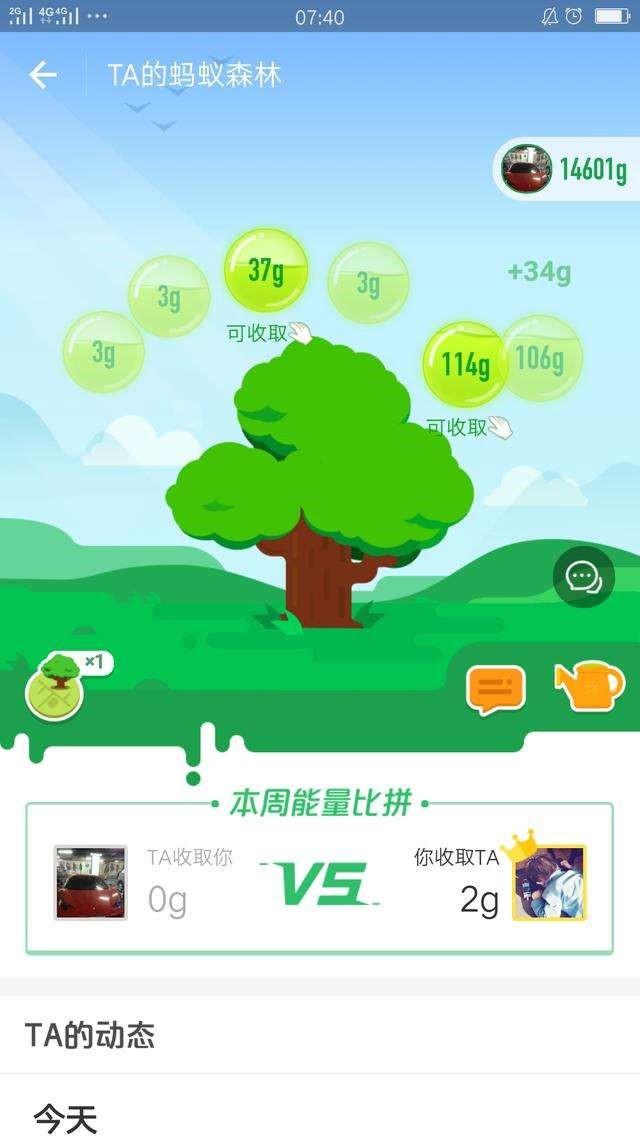Open friend's avatar beside TA收取你
Viewport: 640px width, 1138px height.
(91, 883)
